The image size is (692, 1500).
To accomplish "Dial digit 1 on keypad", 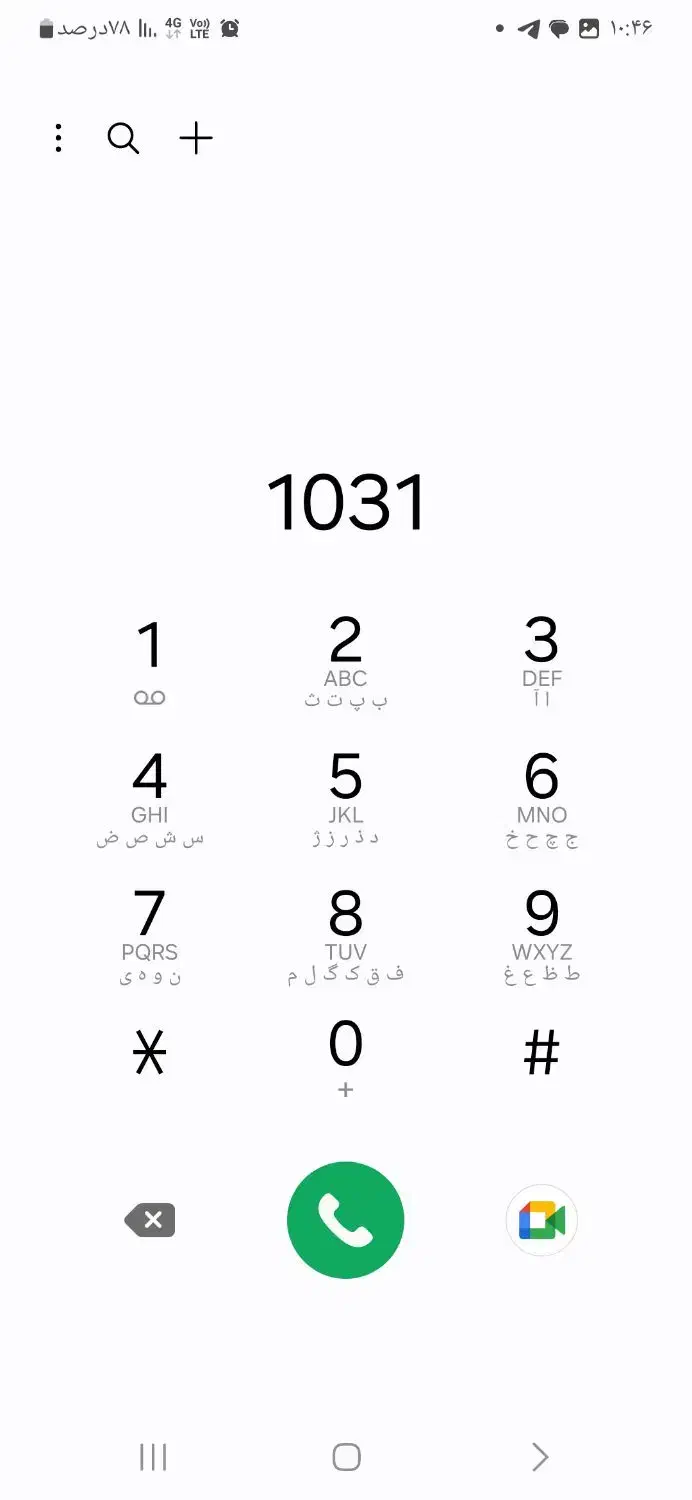I will pos(150,660).
